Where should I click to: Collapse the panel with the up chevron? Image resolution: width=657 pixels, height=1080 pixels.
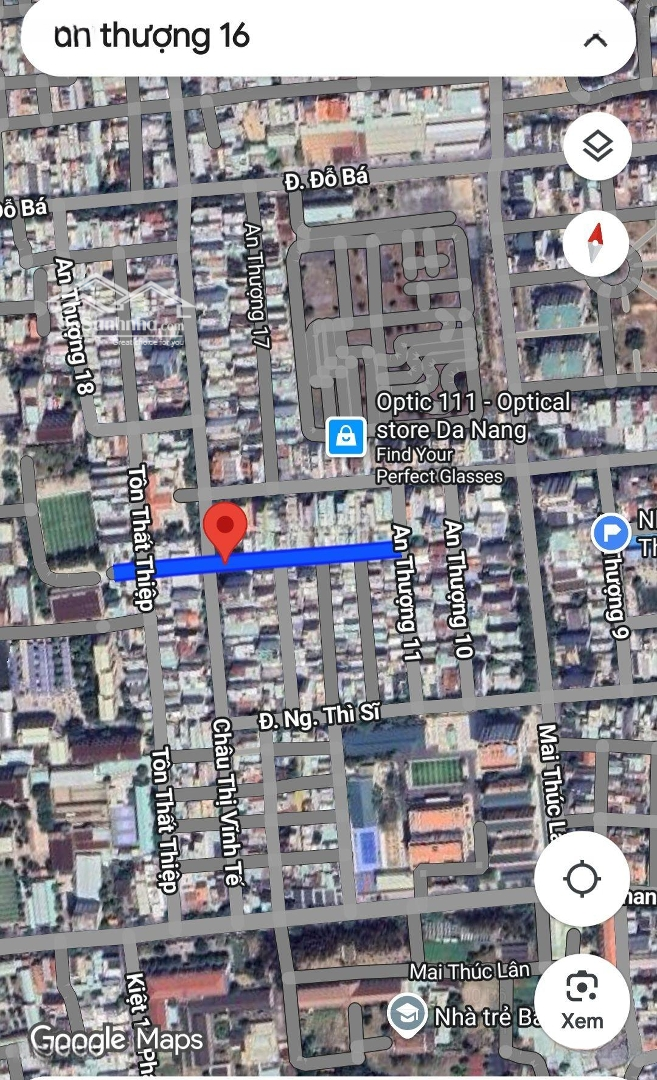point(596,40)
